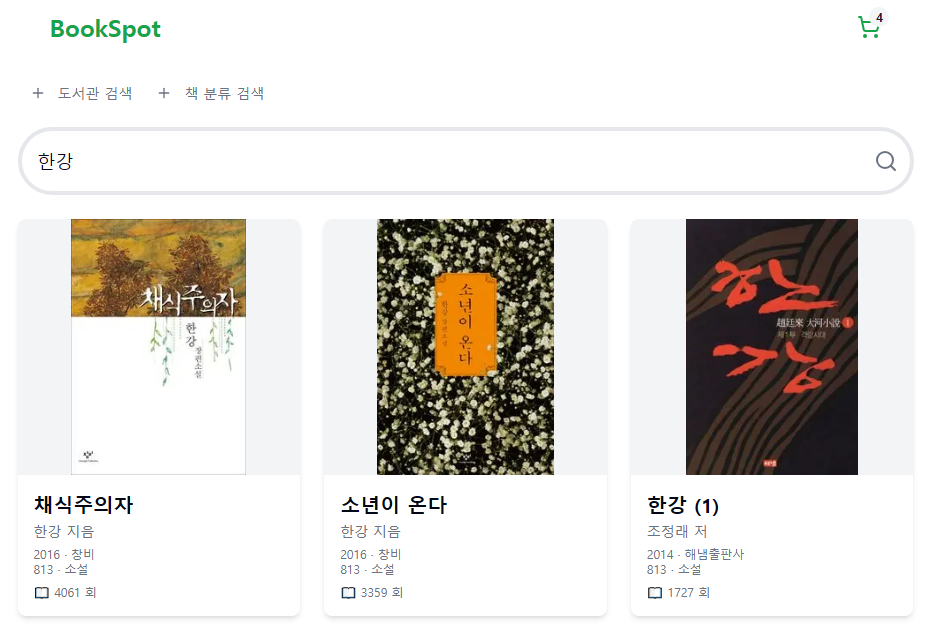
Task: Expand the 도서관 검색 filter
Action: (x=83, y=93)
